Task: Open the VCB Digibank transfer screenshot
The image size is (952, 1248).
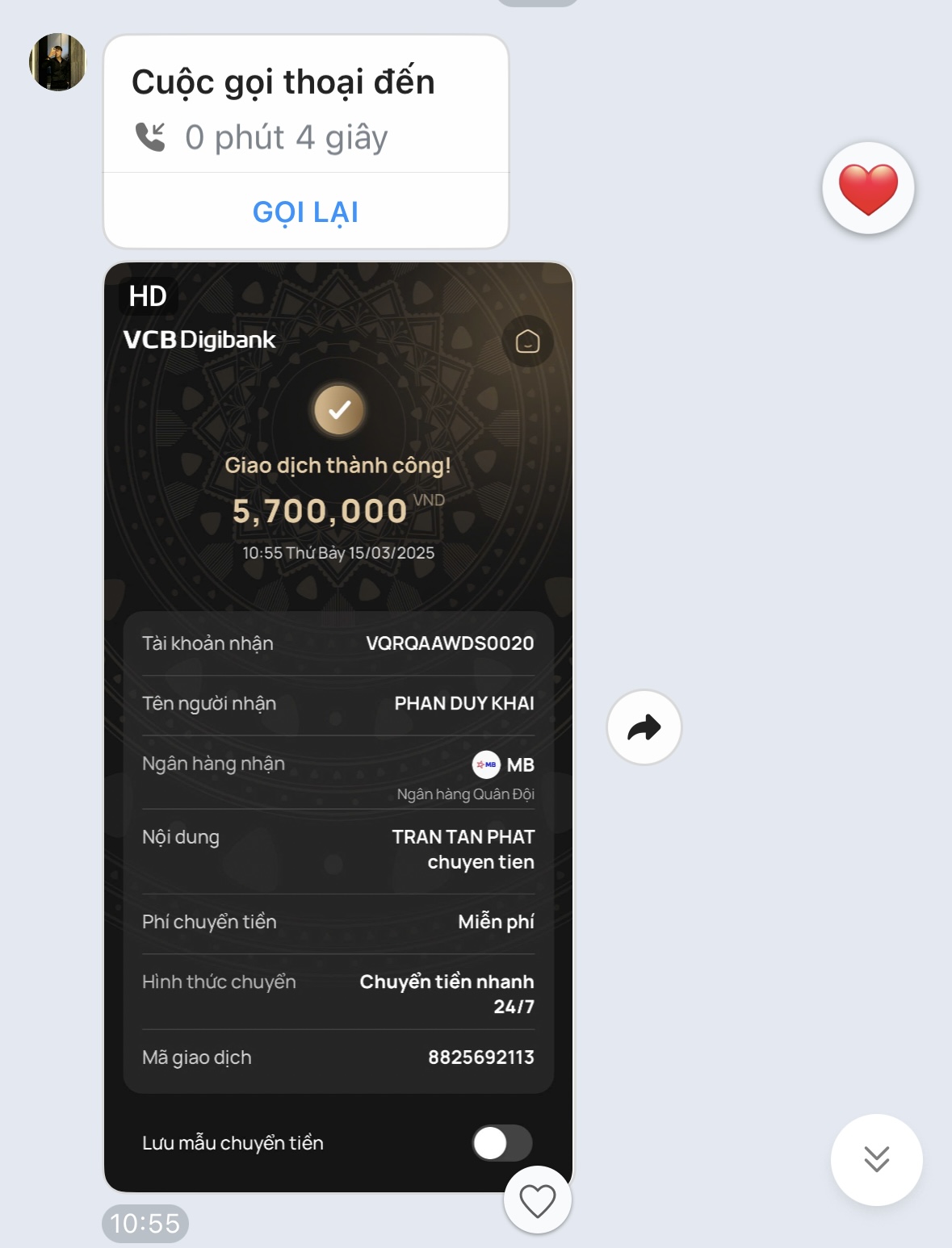Action: [338, 727]
